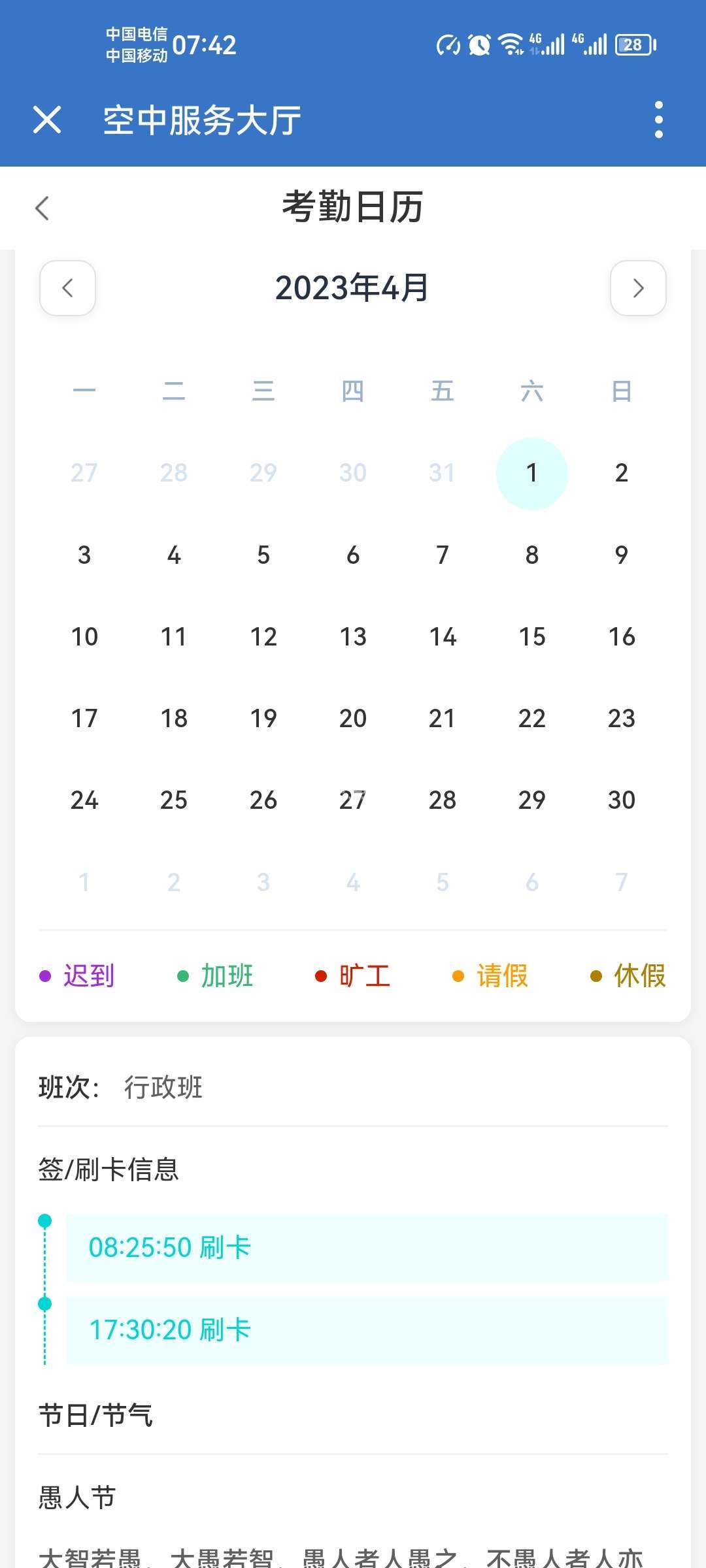Go back from 考勤日历
The width and height of the screenshot is (706, 1568).
pyautogui.click(x=42, y=208)
